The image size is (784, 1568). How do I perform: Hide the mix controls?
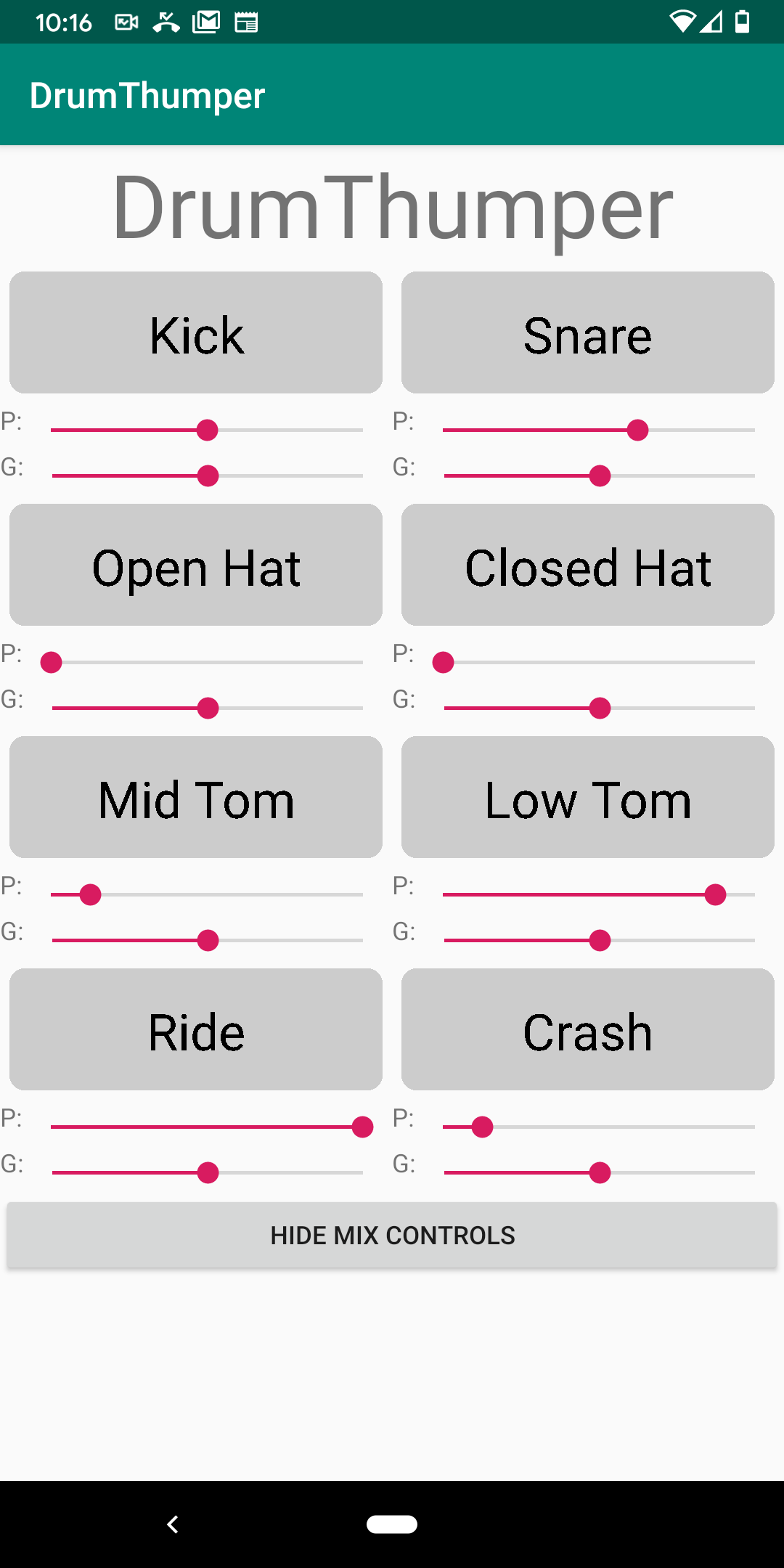tap(392, 1236)
